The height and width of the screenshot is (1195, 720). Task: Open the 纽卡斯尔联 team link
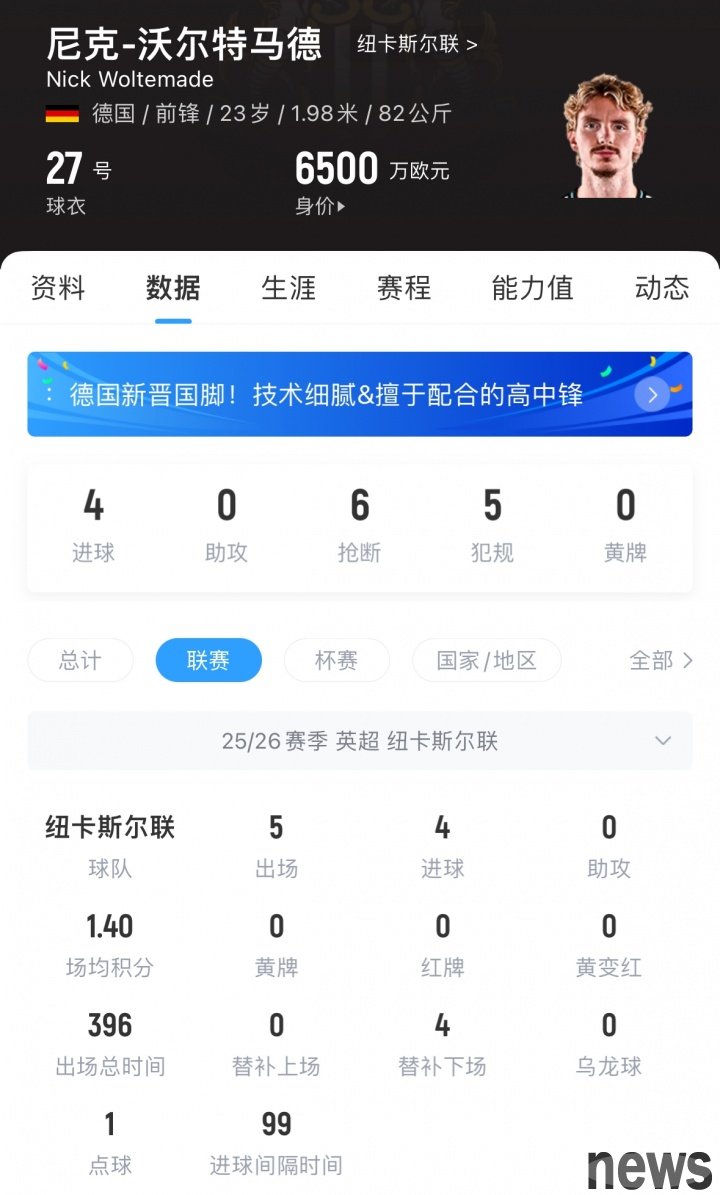[417, 45]
